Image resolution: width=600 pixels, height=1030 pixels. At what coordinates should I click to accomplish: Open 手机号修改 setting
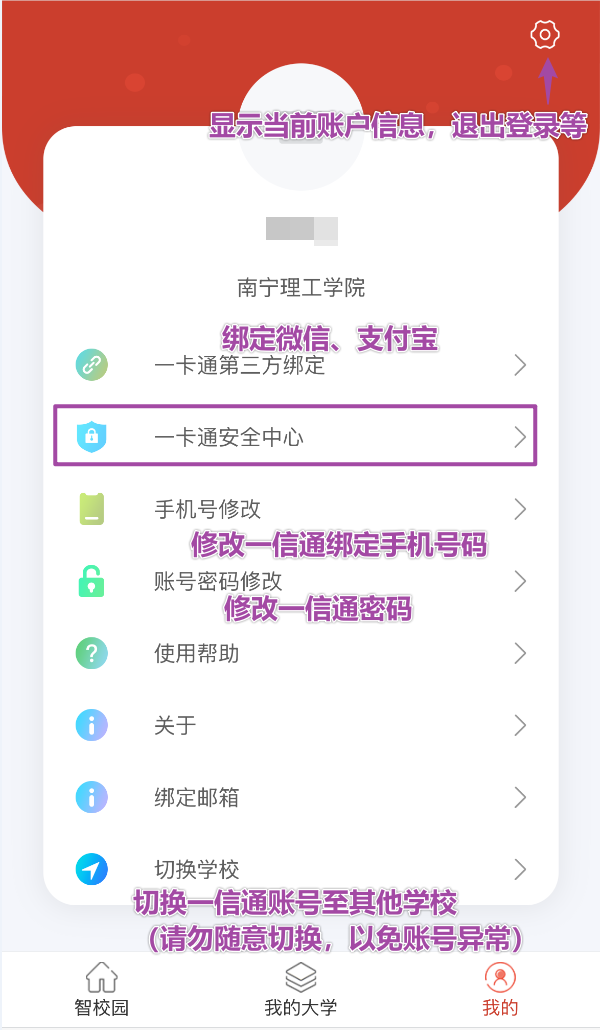pyautogui.click(x=300, y=509)
